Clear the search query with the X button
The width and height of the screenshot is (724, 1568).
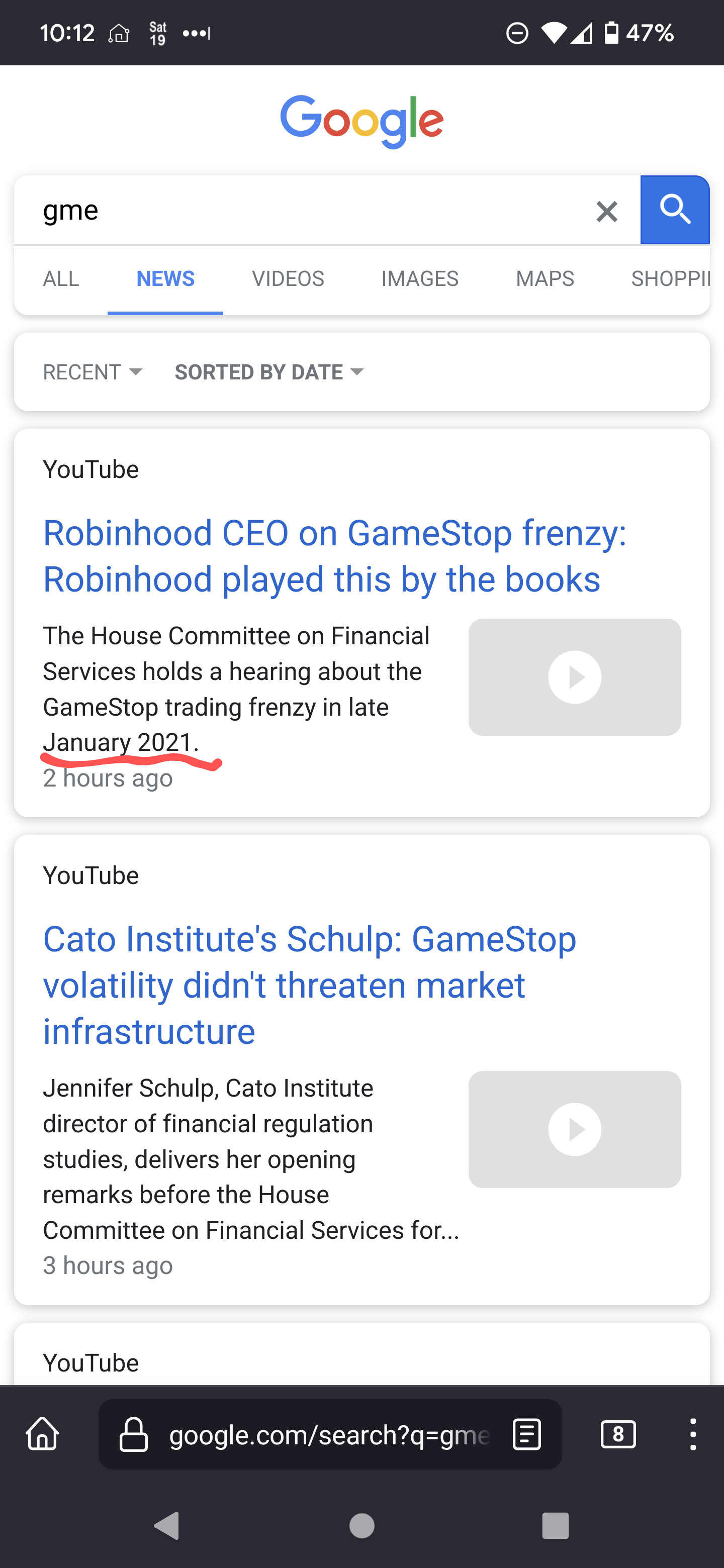[606, 211]
